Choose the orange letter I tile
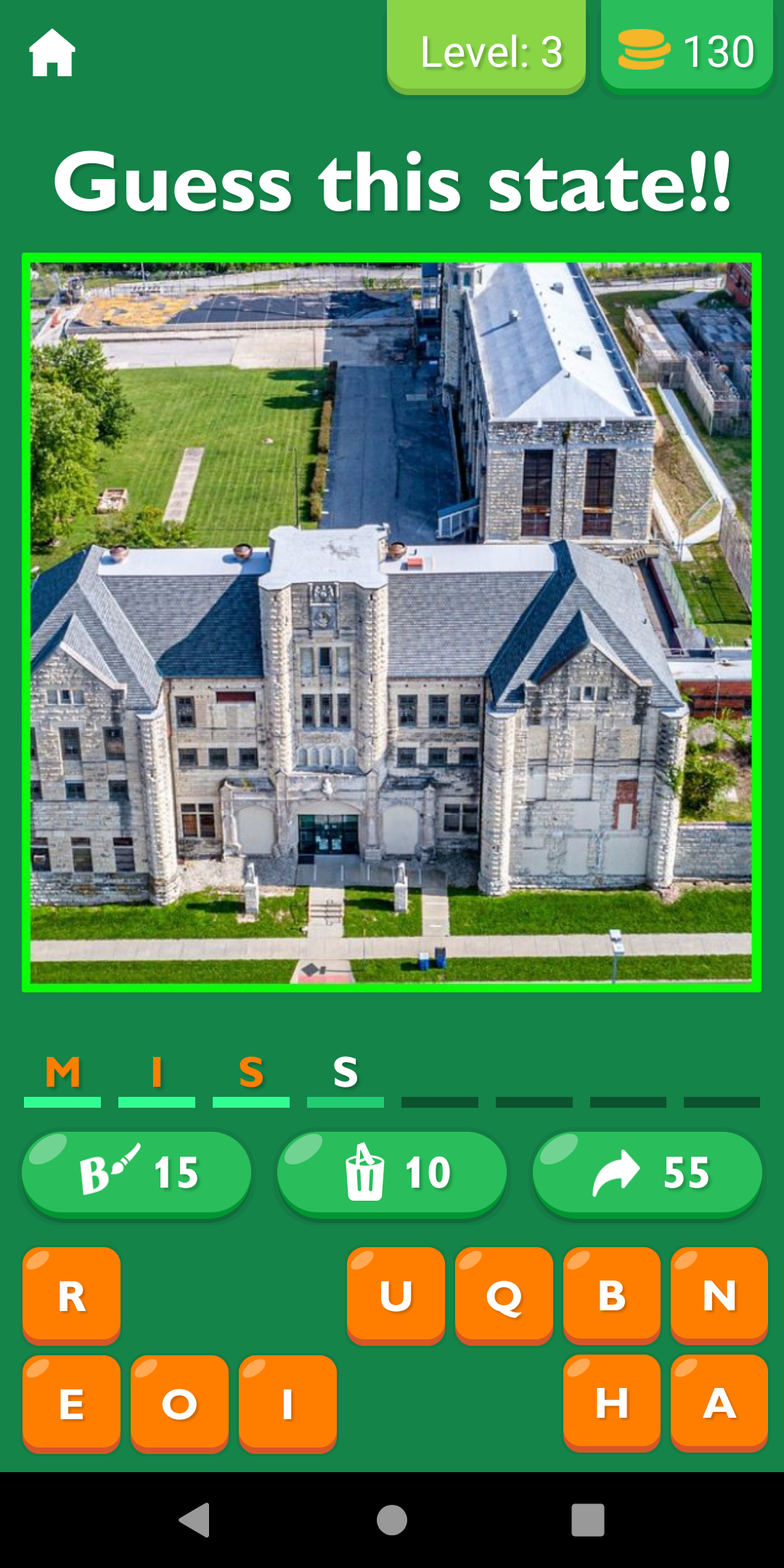Viewport: 784px width, 1568px height. tap(287, 1403)
